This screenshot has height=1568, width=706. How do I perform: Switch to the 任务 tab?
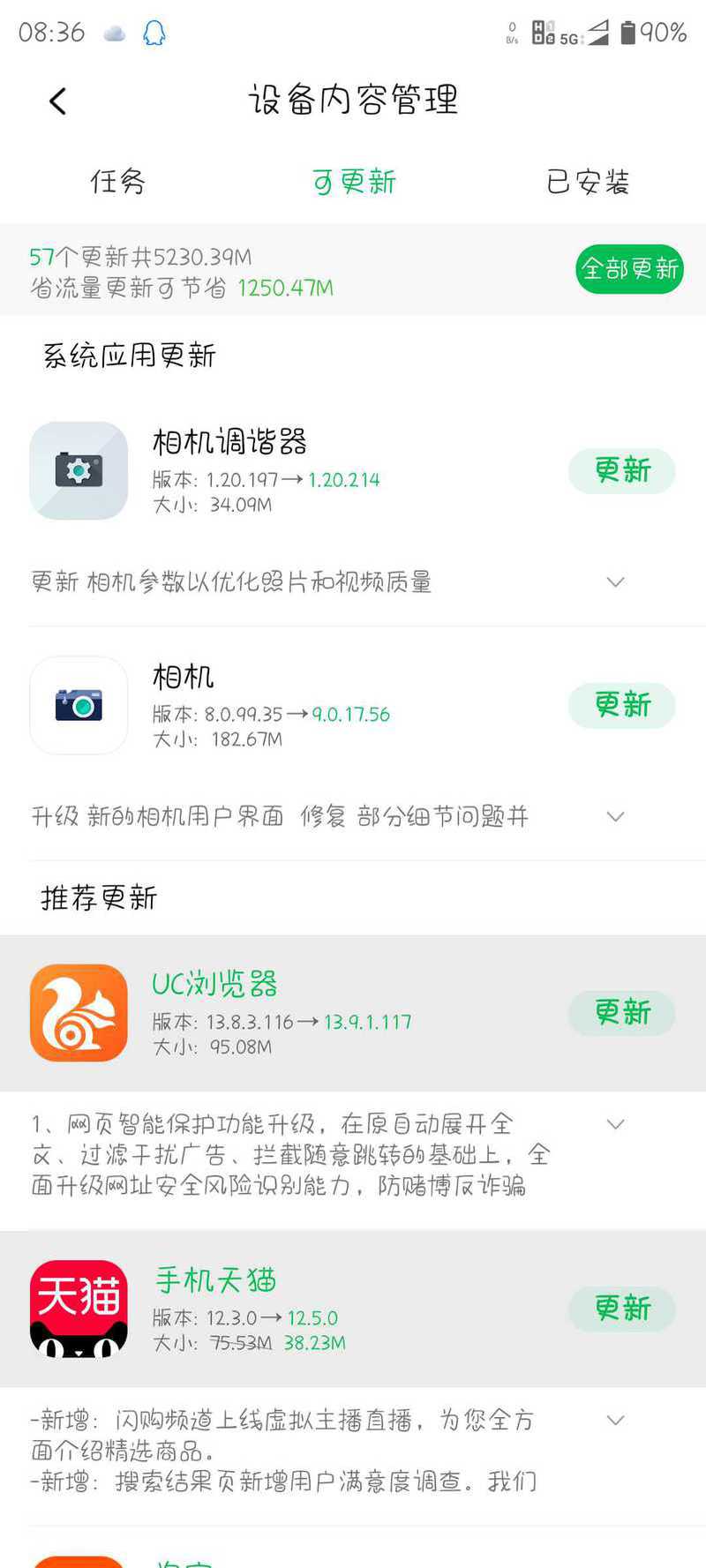[117, 182]
